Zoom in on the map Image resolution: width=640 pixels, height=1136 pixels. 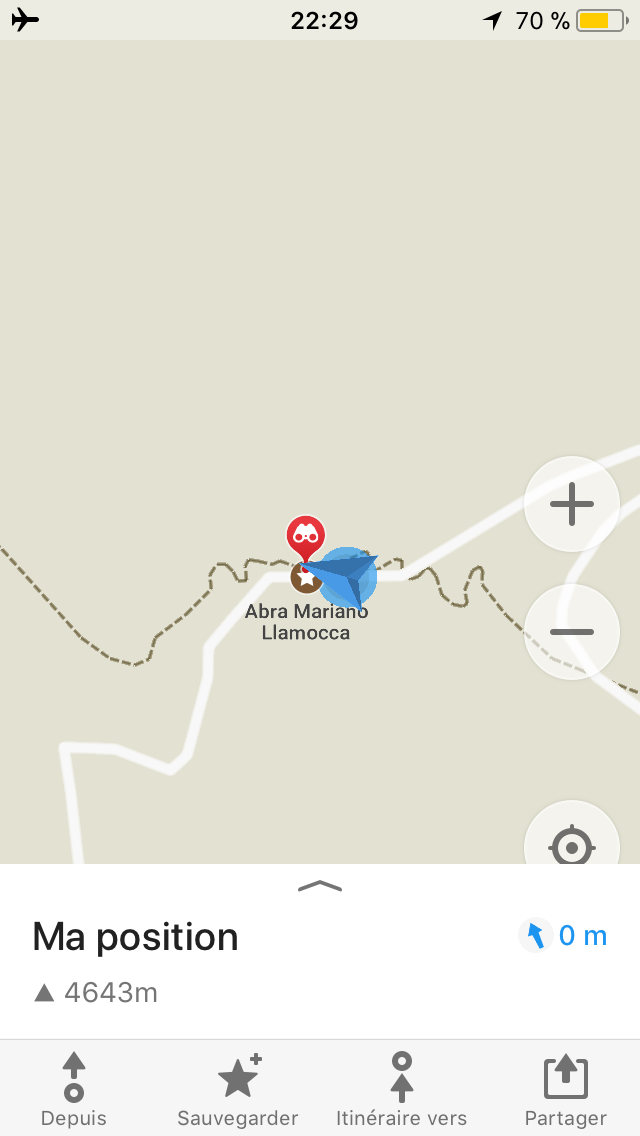pos(572,504)
